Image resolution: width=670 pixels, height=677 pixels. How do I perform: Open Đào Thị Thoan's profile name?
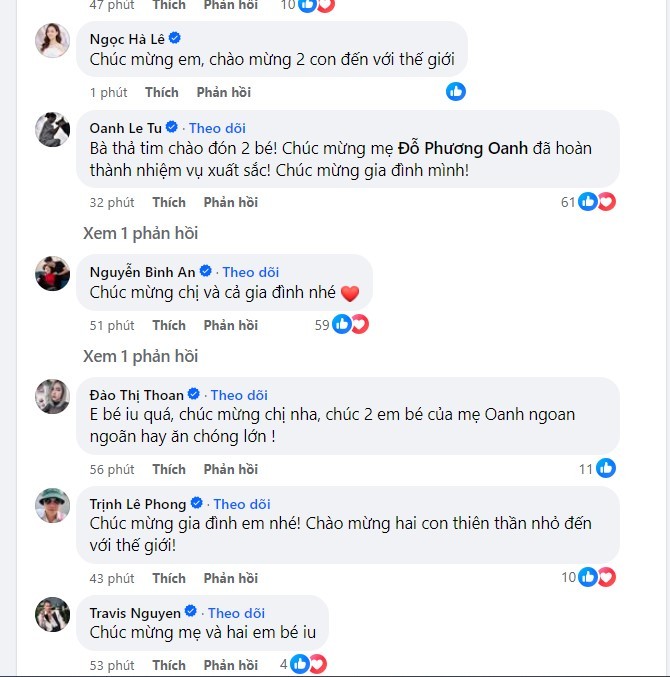[137, 394]
